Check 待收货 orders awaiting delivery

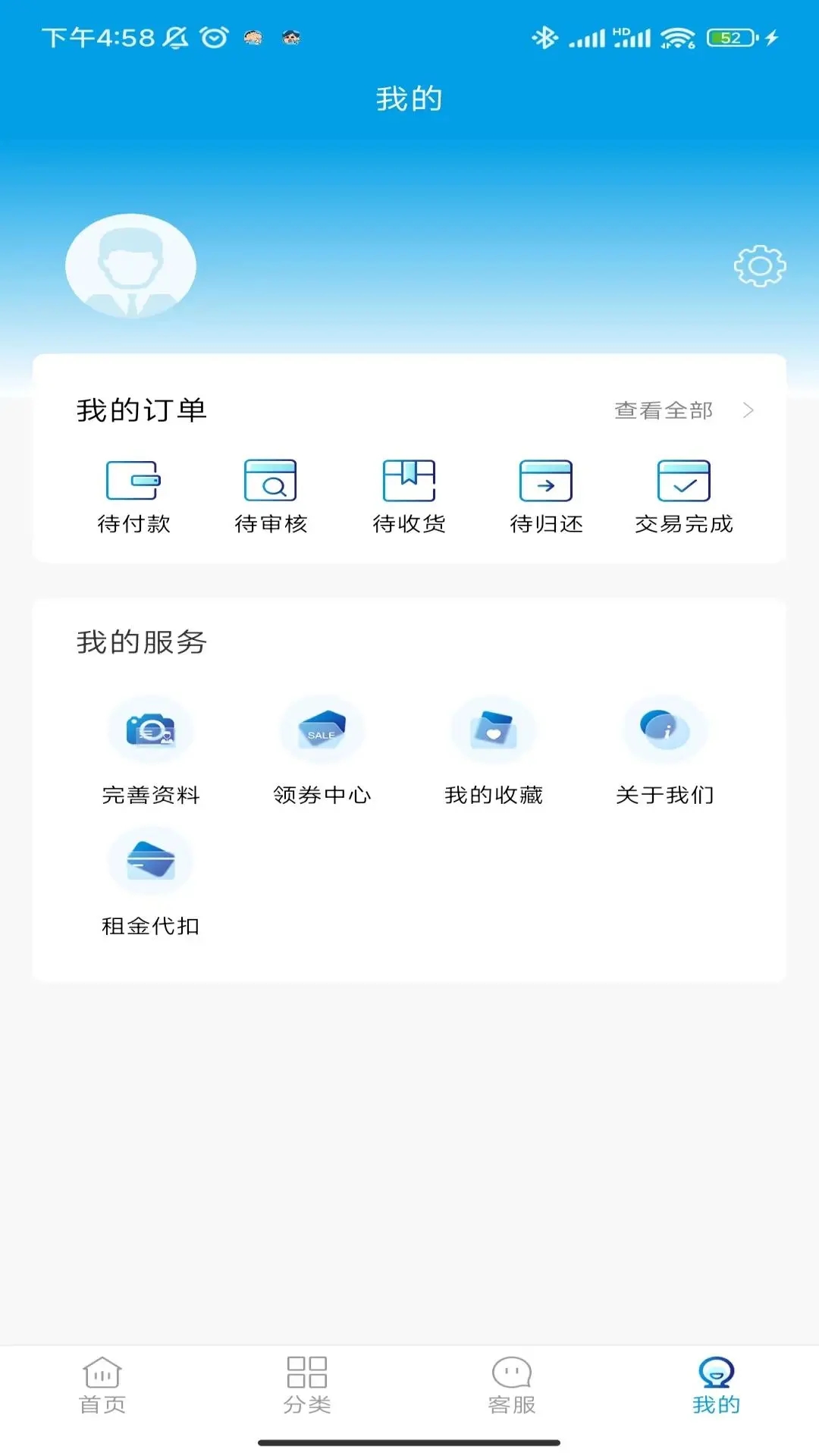click(409, 496)
